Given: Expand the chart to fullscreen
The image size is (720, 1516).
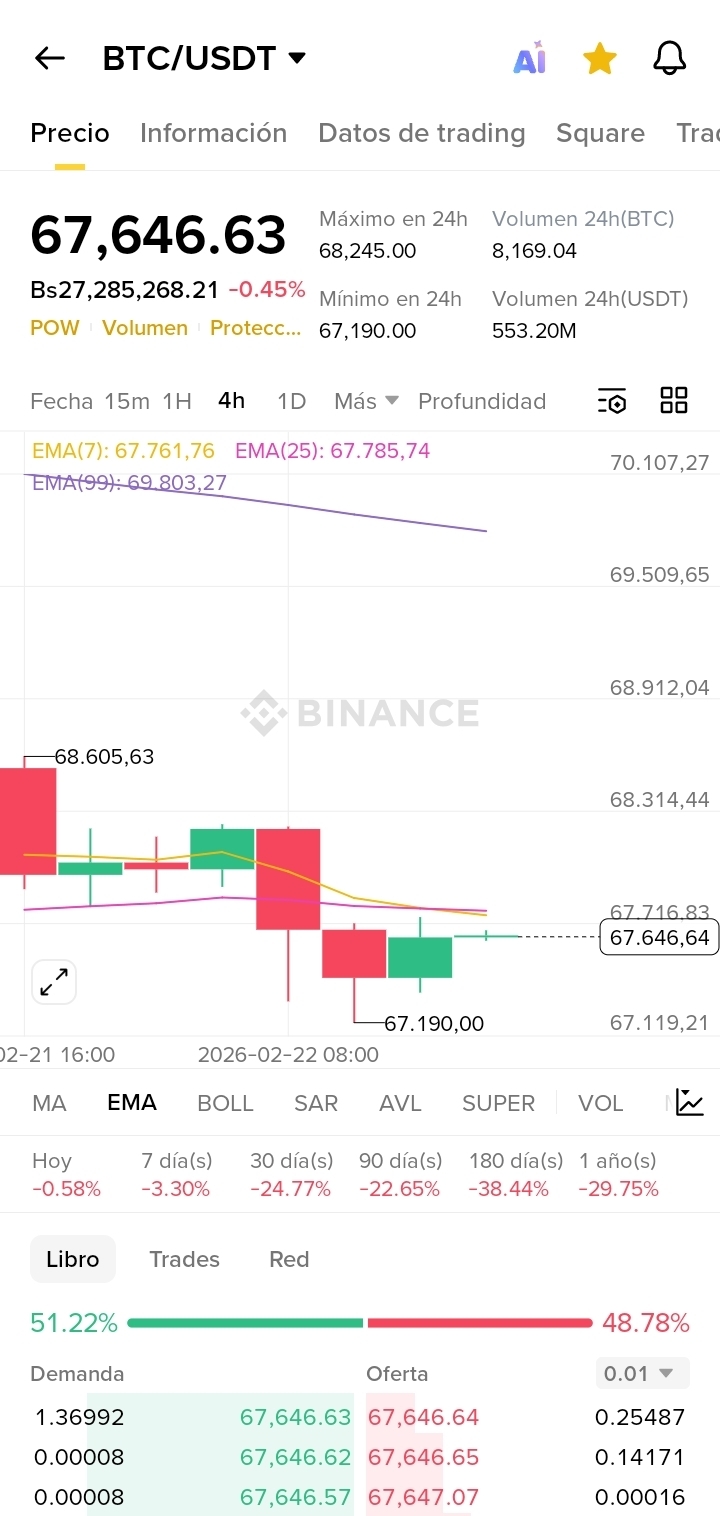Looking at the screenshot, I should [x=54, y=982].
